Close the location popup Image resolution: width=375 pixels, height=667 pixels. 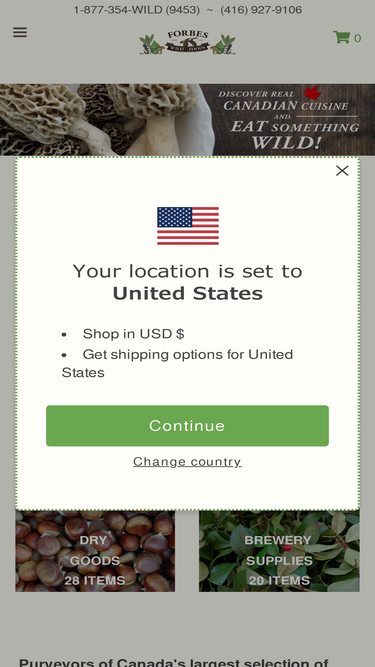342,171
